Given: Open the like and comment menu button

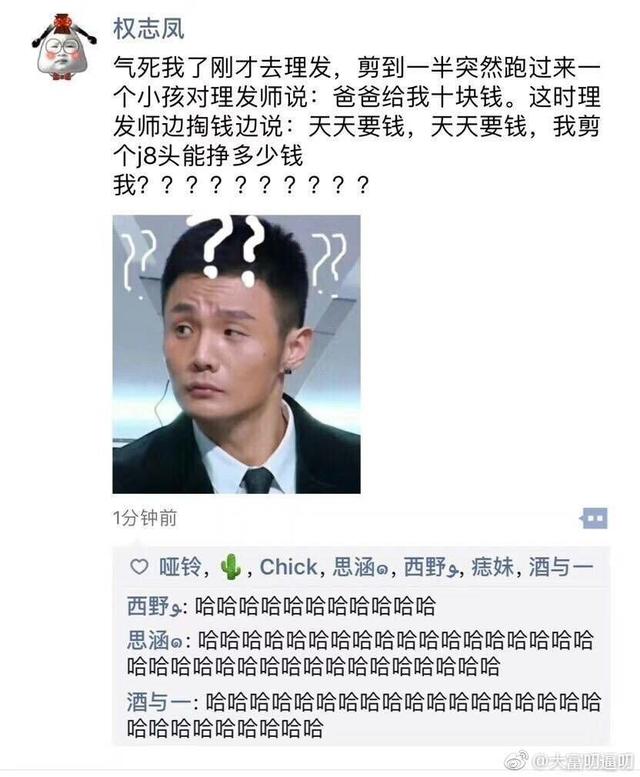Looking at the screenshot, I should (x=594, y=518).
